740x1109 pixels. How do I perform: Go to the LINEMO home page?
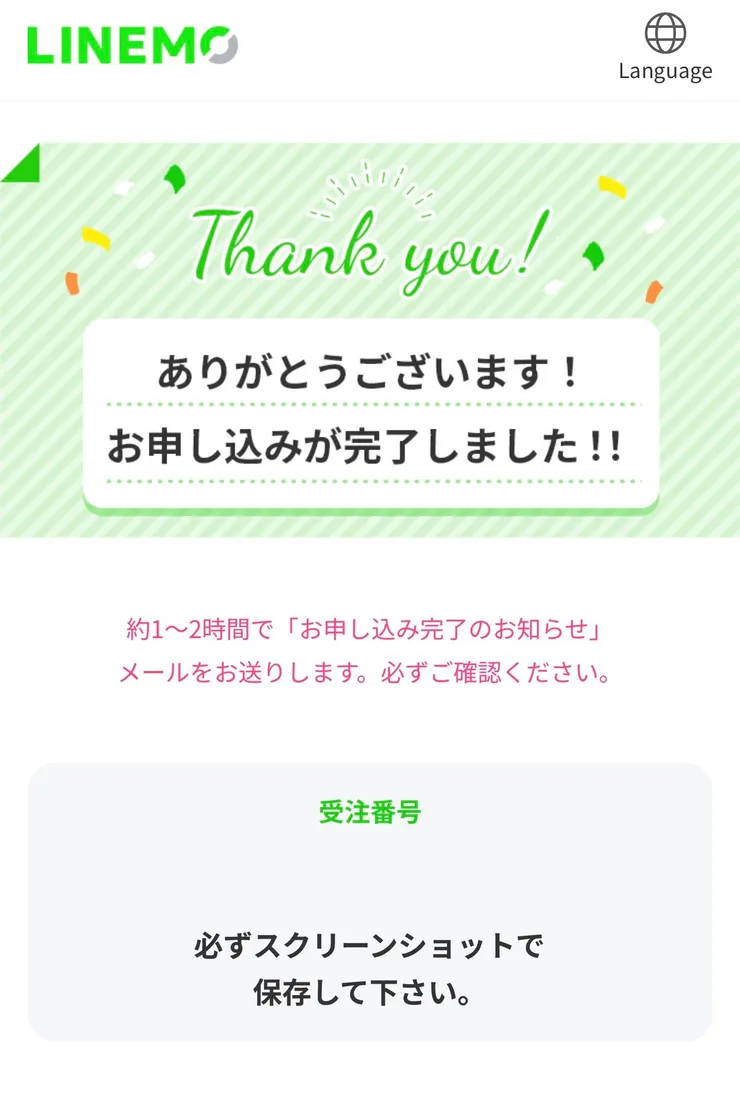(132, 45)
